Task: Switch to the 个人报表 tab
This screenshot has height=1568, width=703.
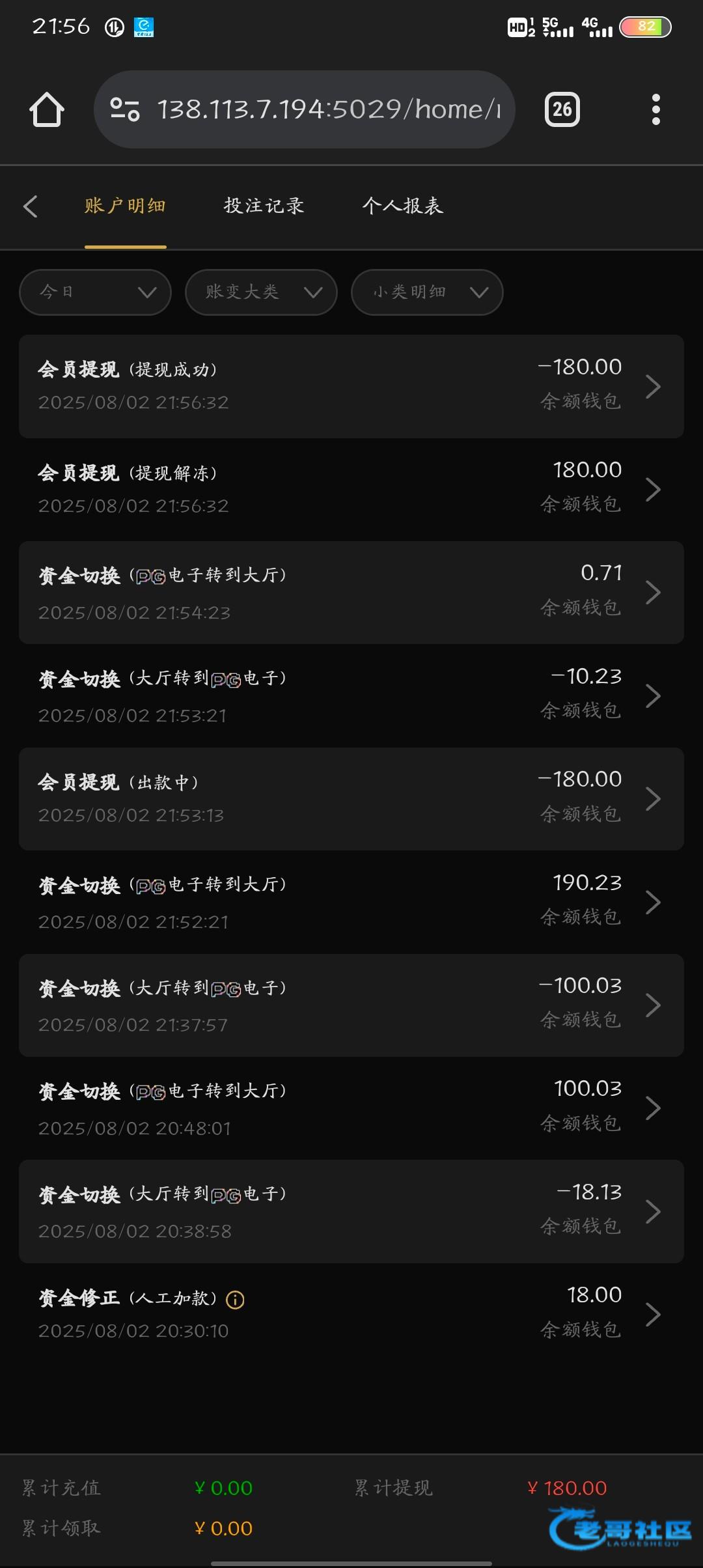Action: [403, 206]
